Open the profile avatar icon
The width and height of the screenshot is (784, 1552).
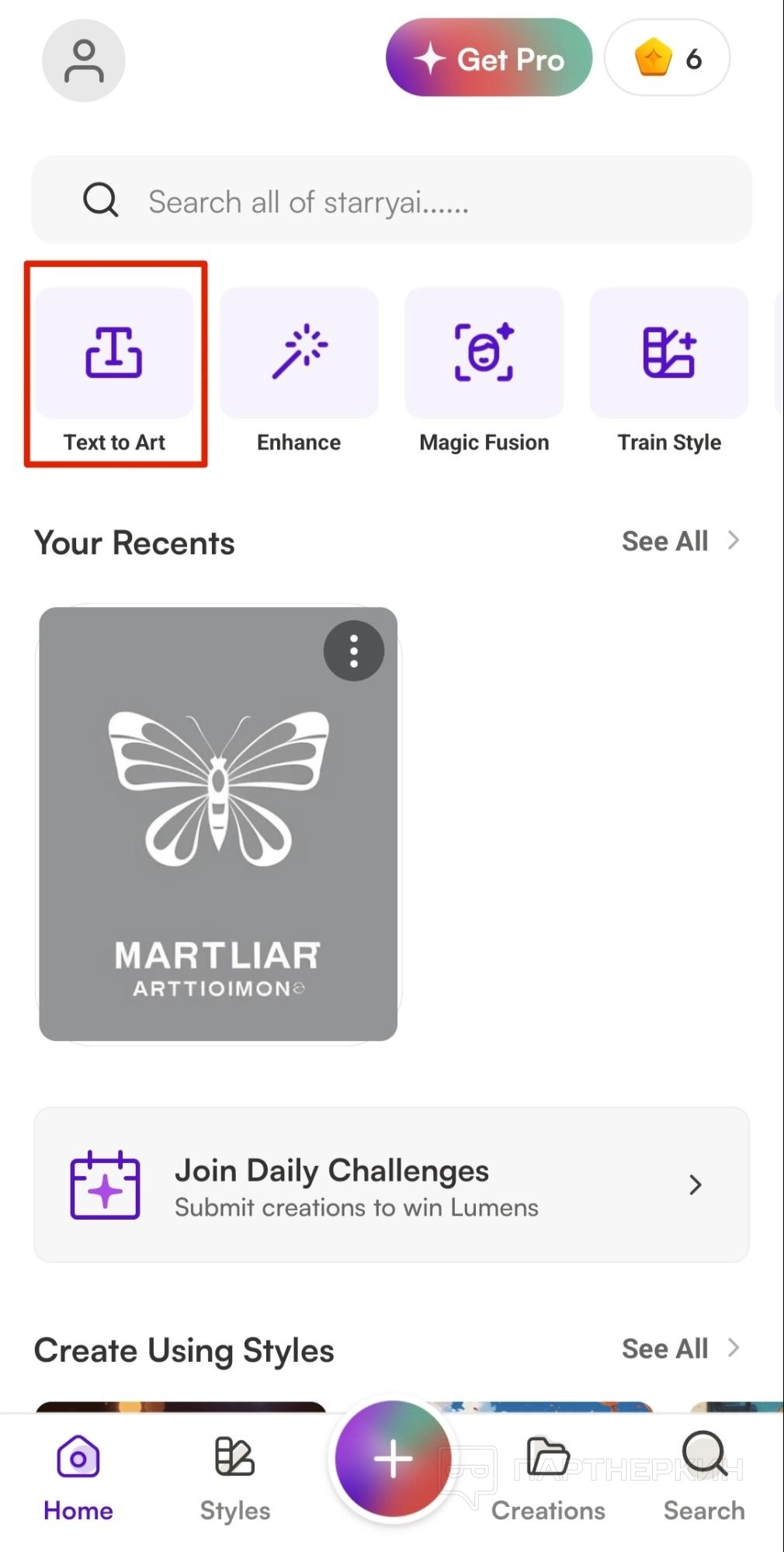[84, 61]
